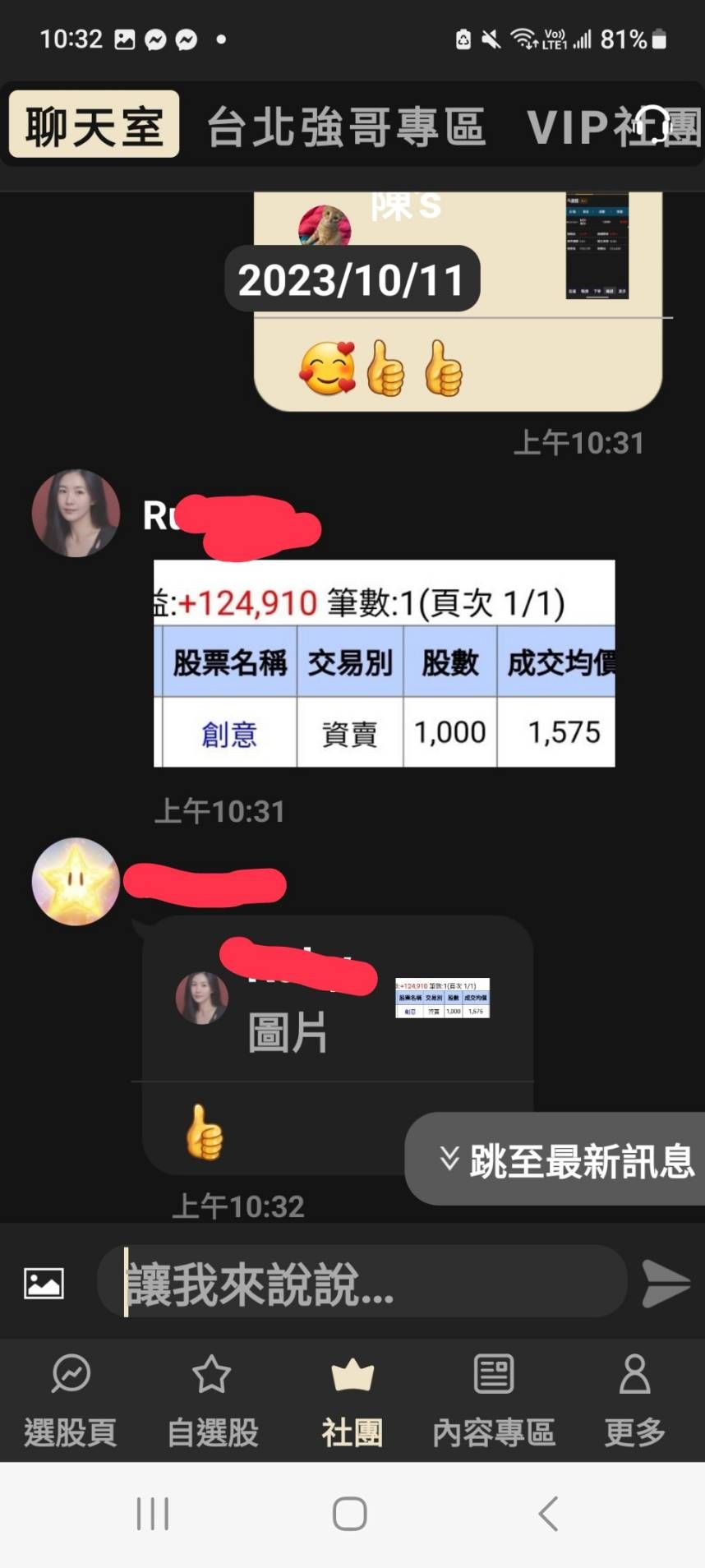This screenshot has height=1568, width=705.
Task: Tap the thumbs up reaction under the message
Action: click(x=204, y=1132)
